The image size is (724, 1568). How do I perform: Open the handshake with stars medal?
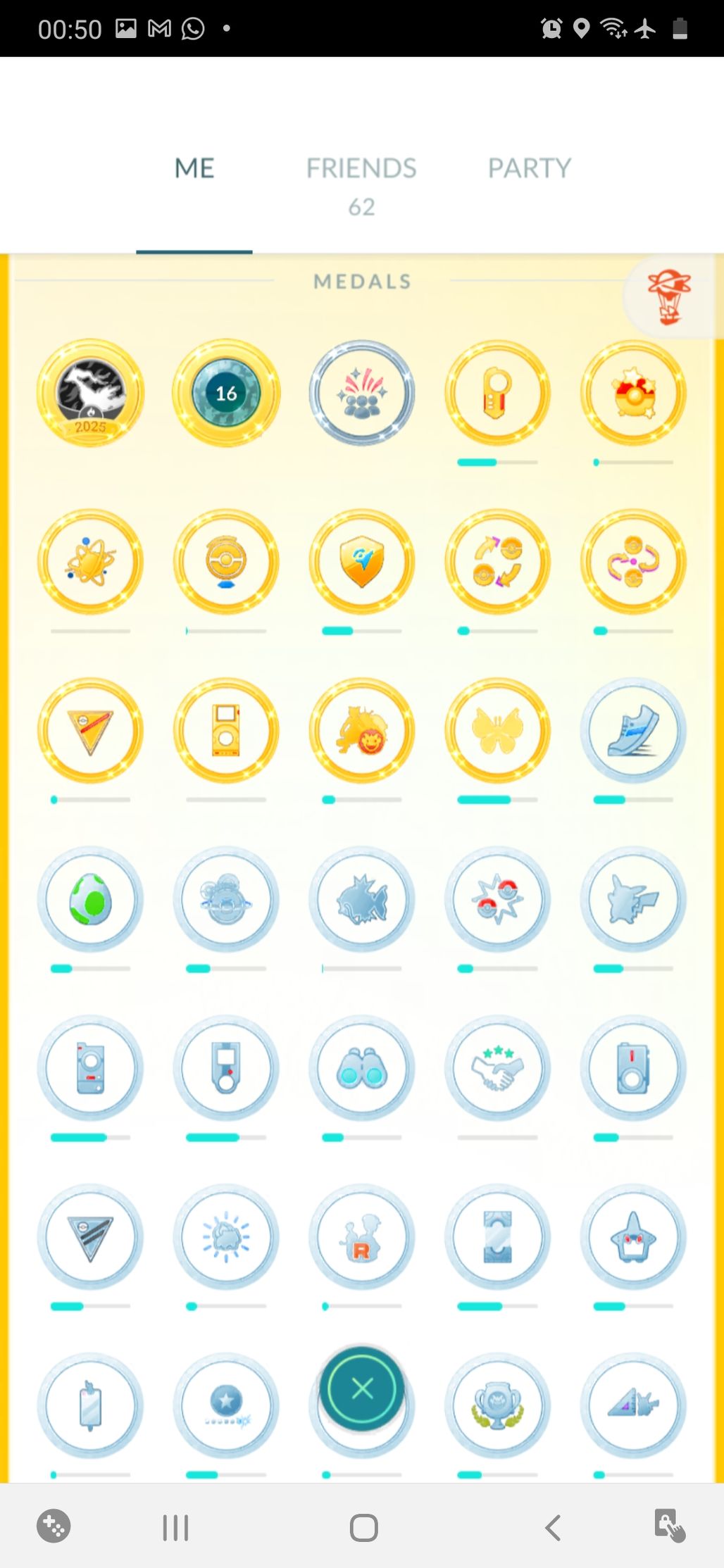click(497, 1068)
